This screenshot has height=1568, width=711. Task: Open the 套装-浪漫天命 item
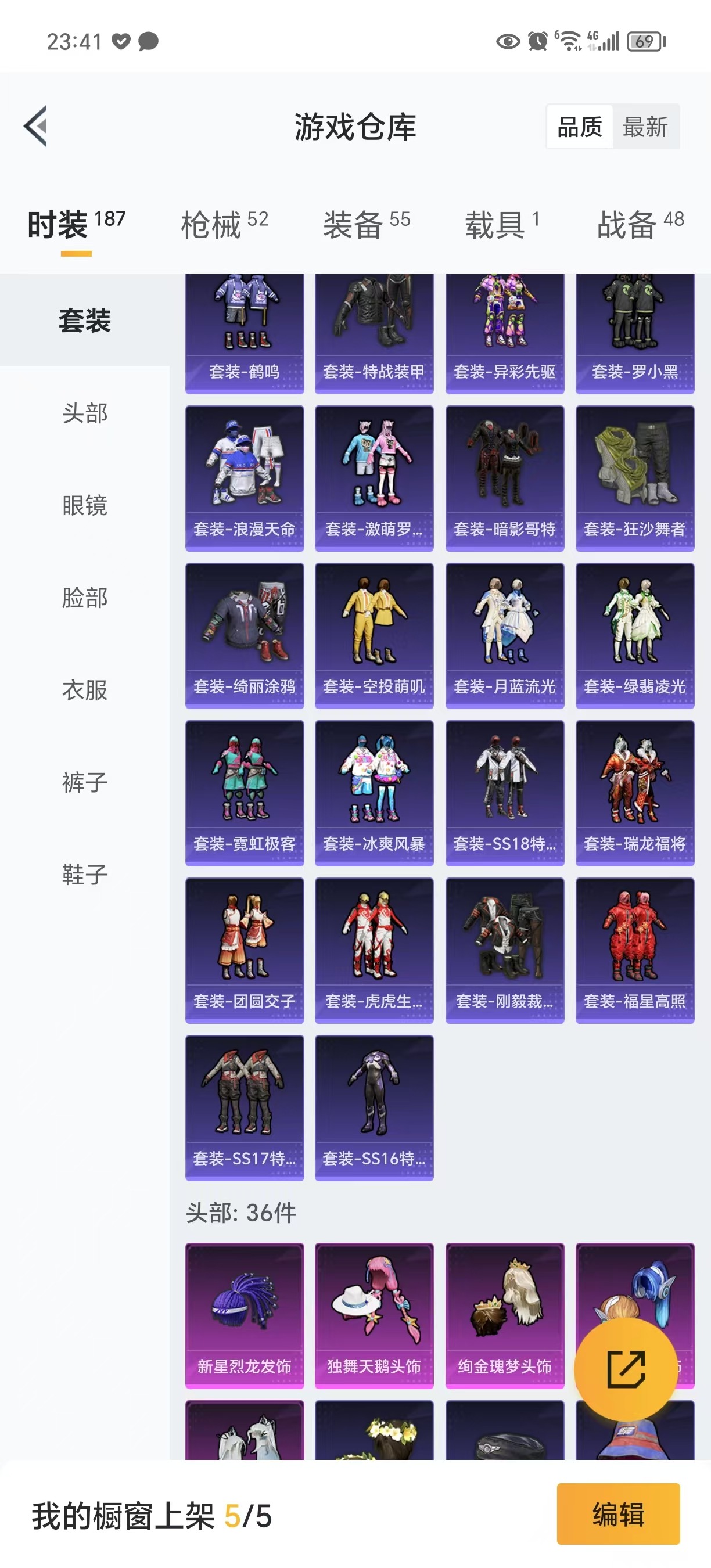[244, 478]
